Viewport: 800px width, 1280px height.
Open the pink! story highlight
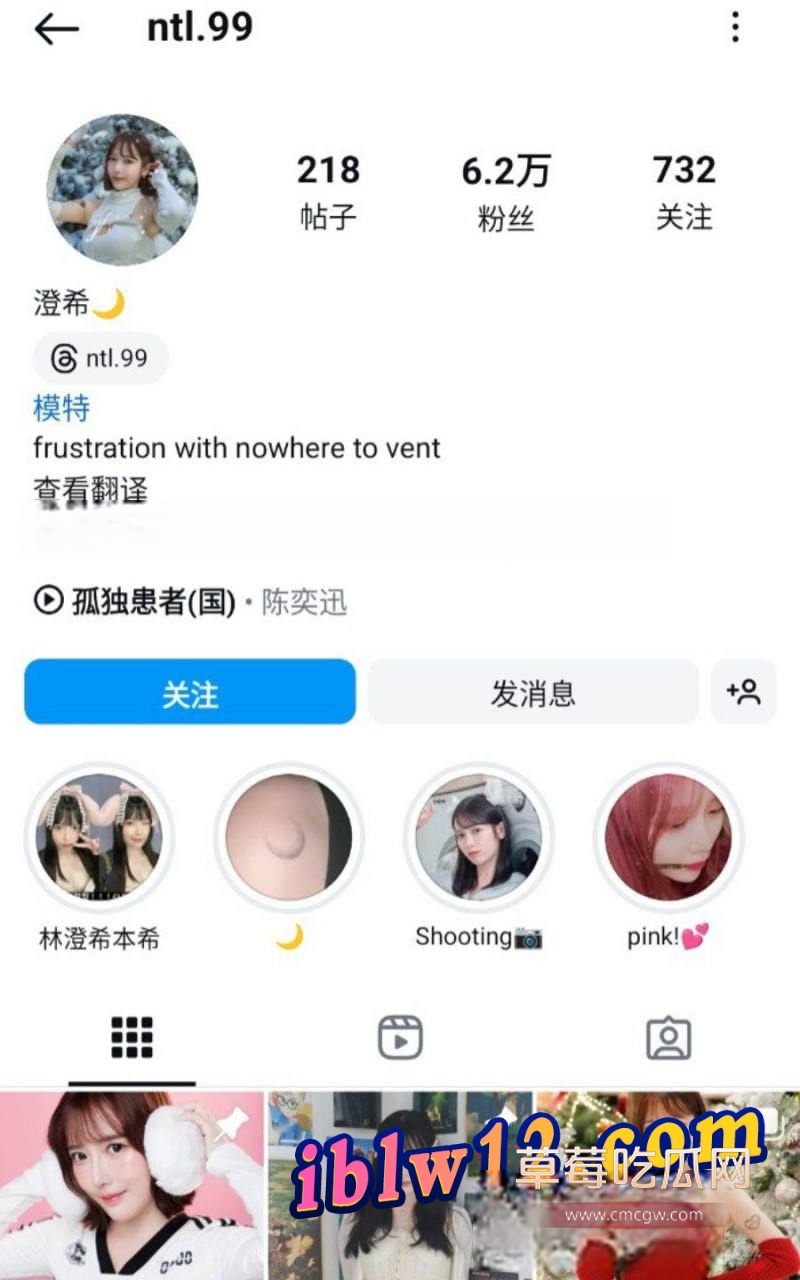click(668, 836)
